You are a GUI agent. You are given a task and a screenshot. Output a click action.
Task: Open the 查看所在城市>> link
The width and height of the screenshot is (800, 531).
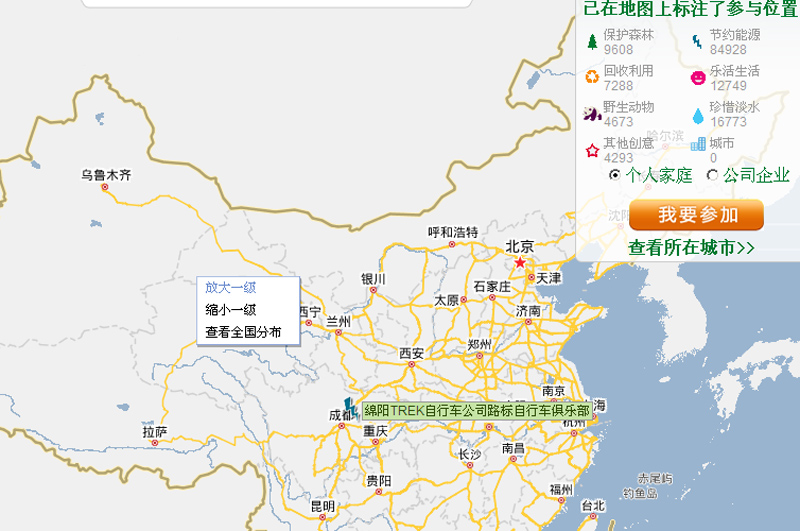(691, 247)
